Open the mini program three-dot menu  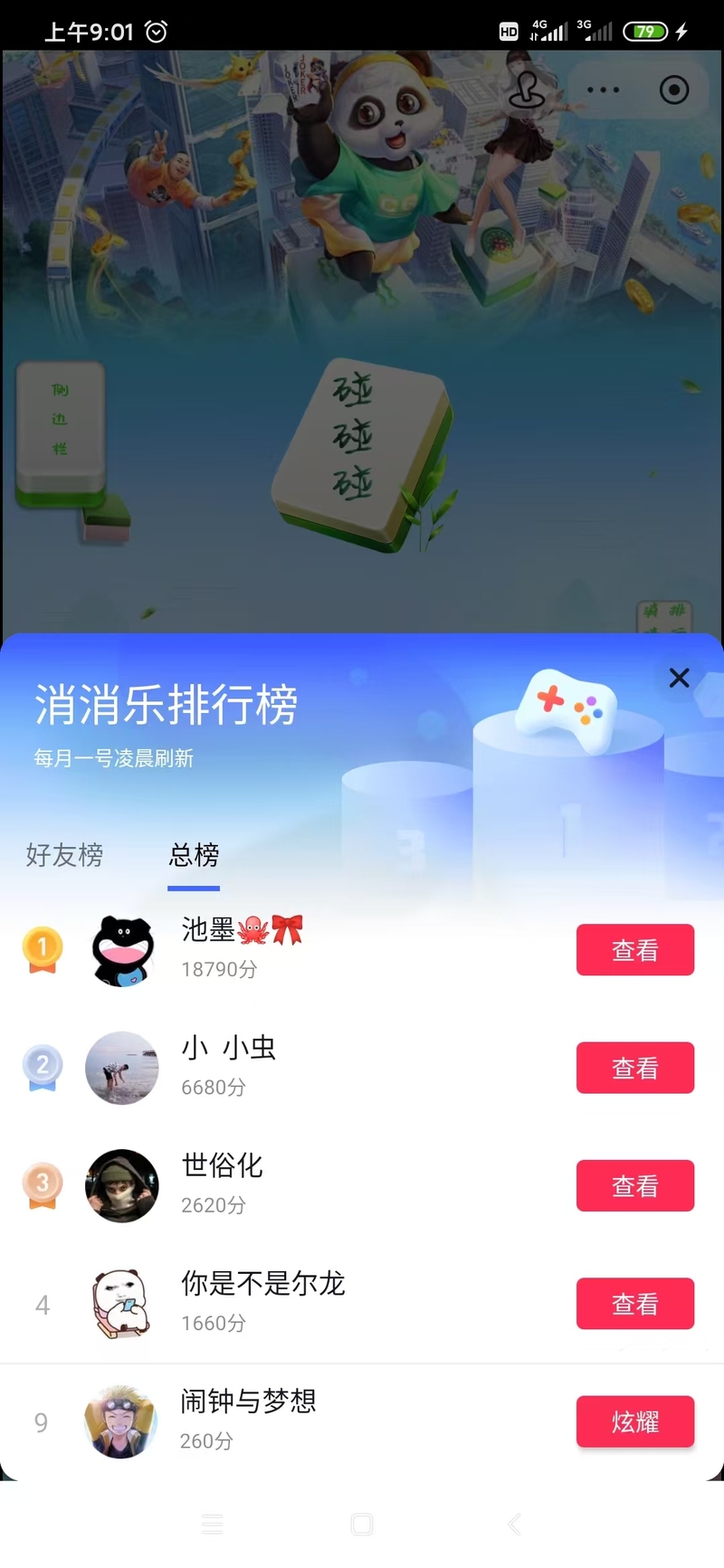coord(603,90)
